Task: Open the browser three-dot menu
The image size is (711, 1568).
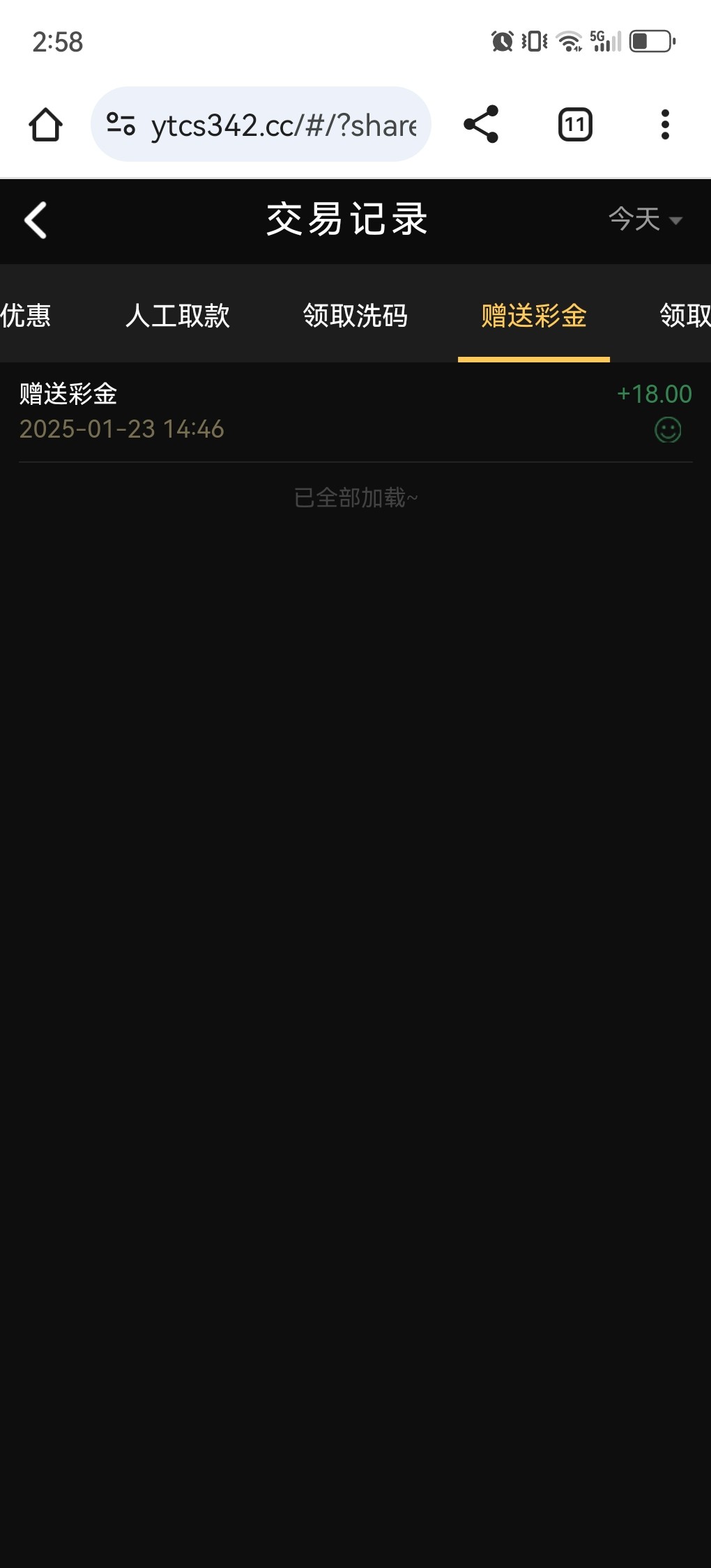Action: coord(665,125)
